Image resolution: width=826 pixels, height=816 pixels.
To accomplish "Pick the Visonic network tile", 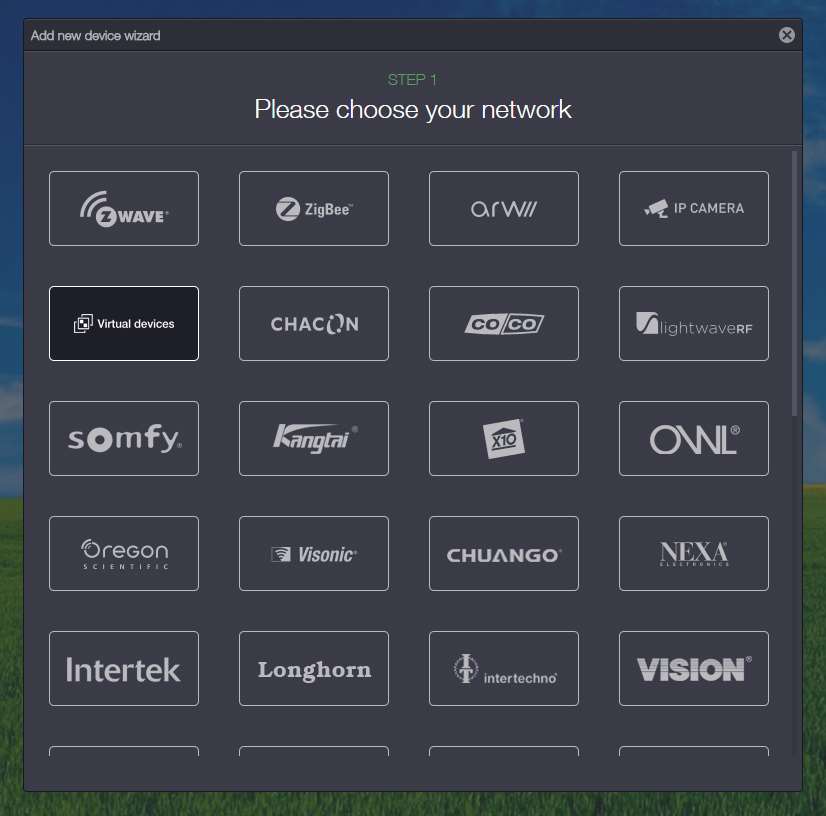I will click(x=314, y=553).
